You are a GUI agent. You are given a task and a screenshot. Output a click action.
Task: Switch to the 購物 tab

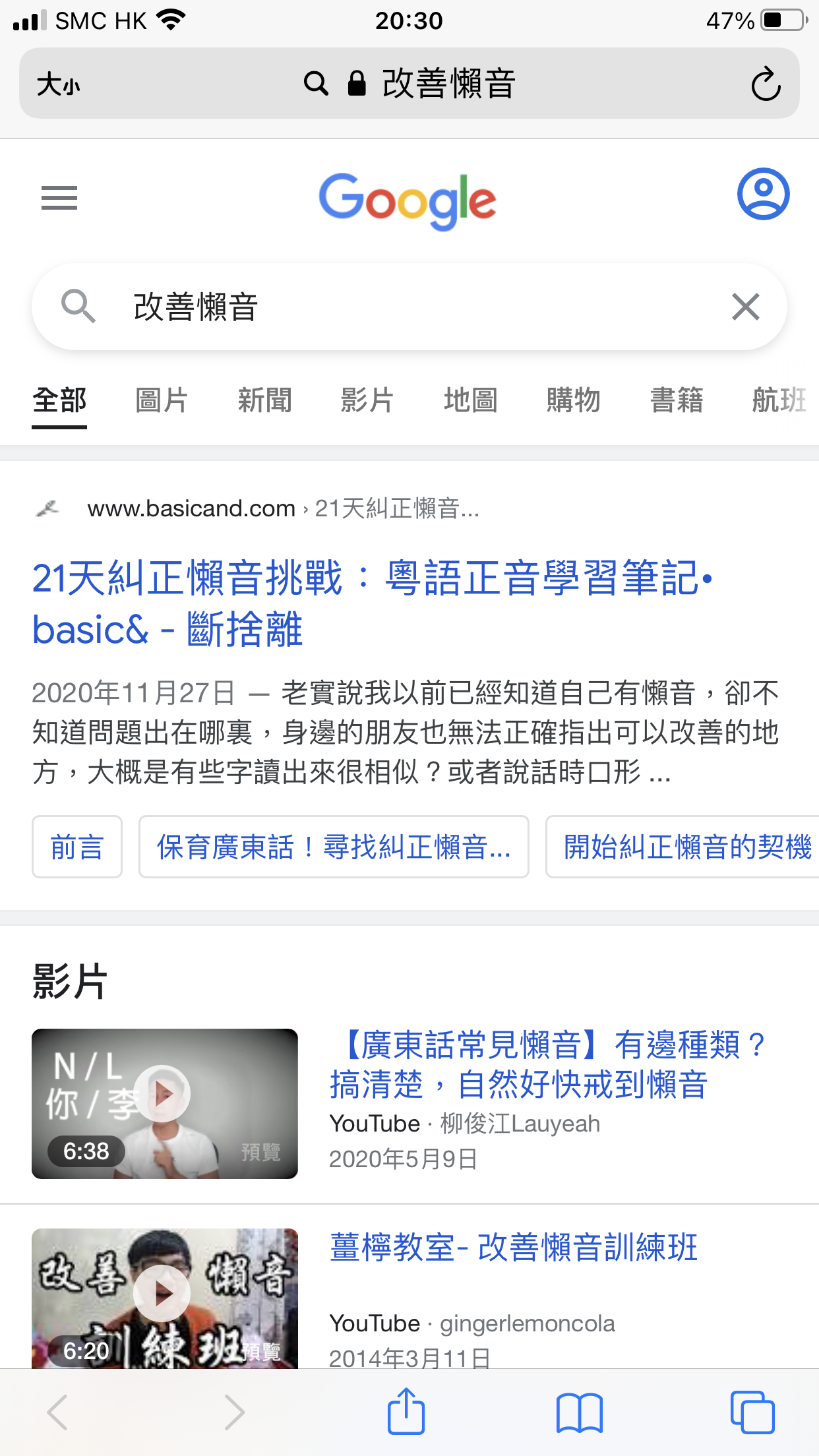coord(573,400)
